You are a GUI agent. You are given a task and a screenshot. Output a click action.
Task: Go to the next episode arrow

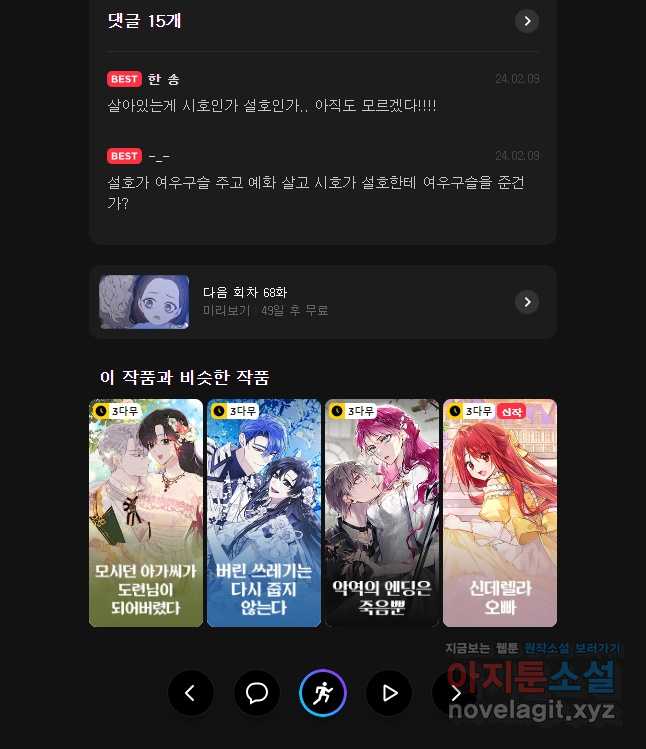pos(453,693)
